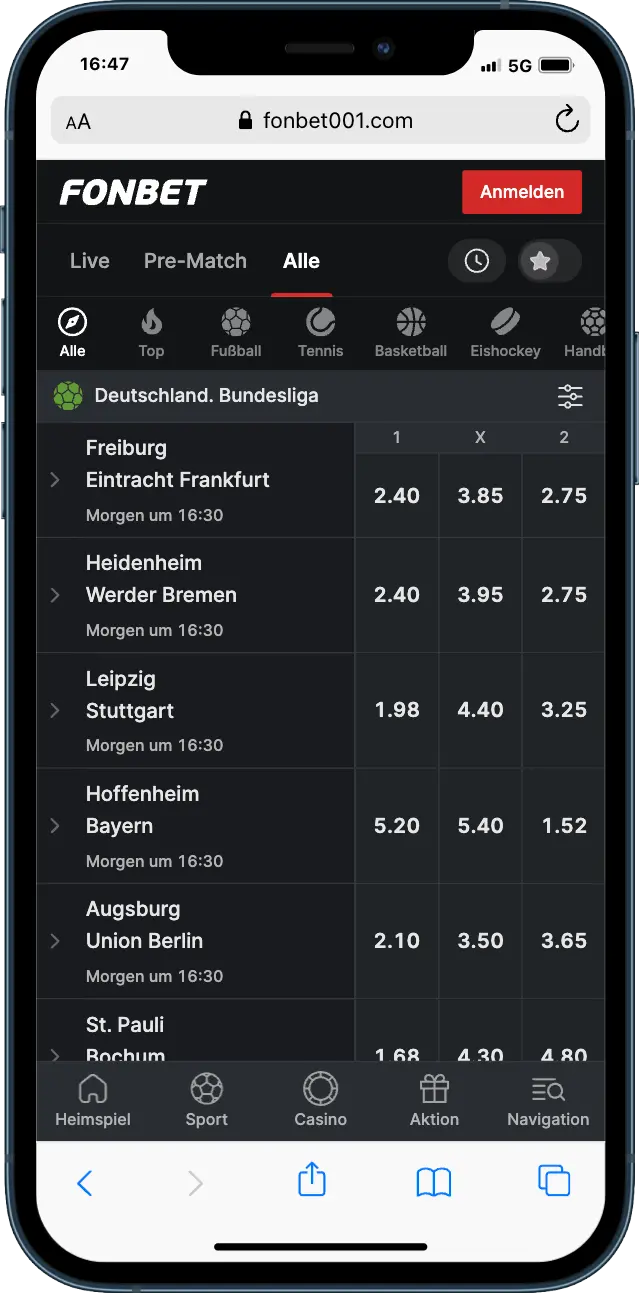Viewport: 639px width, 1293px height.
Task: Open the Casino bottom tab
Action: (x=320, y=1100)
